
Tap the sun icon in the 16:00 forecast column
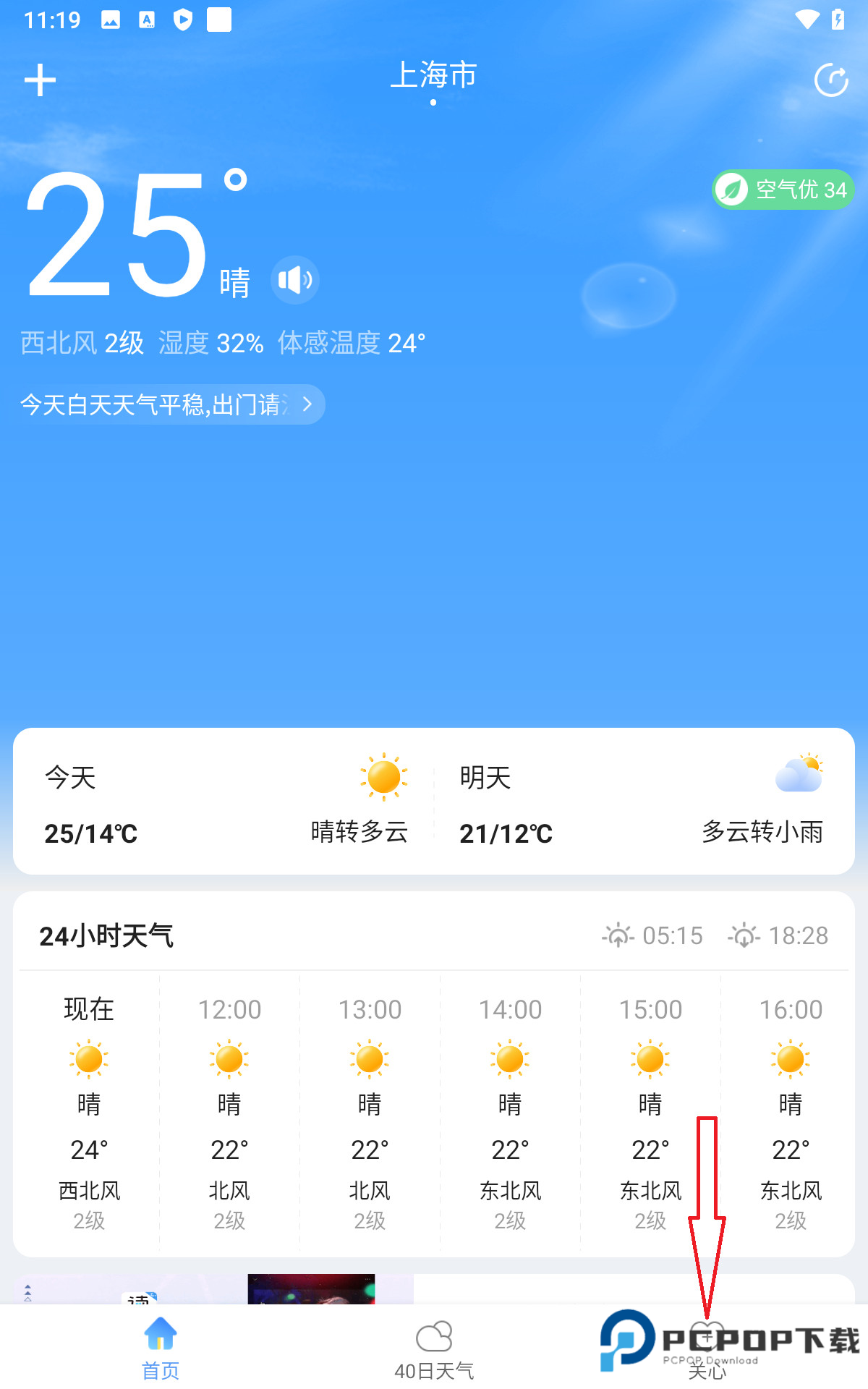[791, 1060]
